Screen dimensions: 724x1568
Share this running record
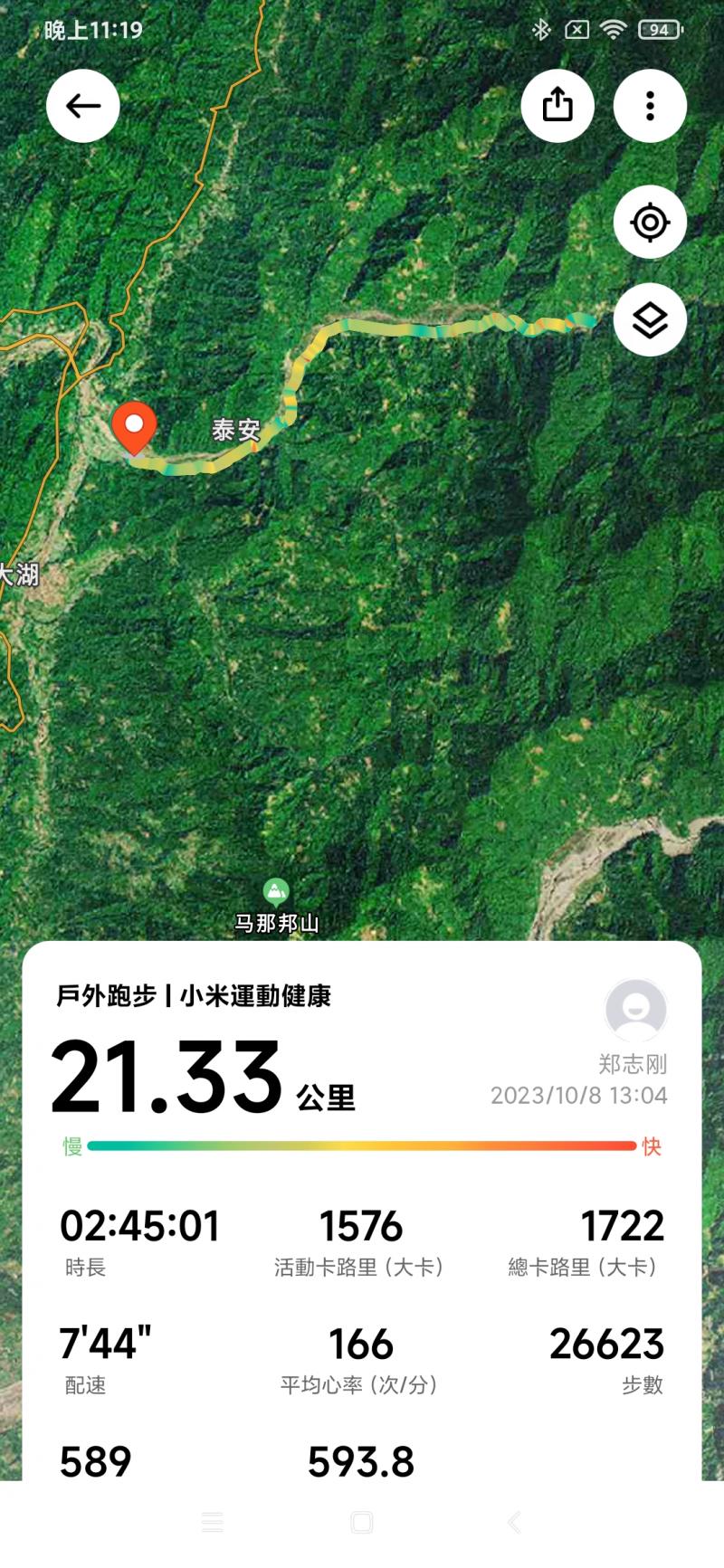557,106
